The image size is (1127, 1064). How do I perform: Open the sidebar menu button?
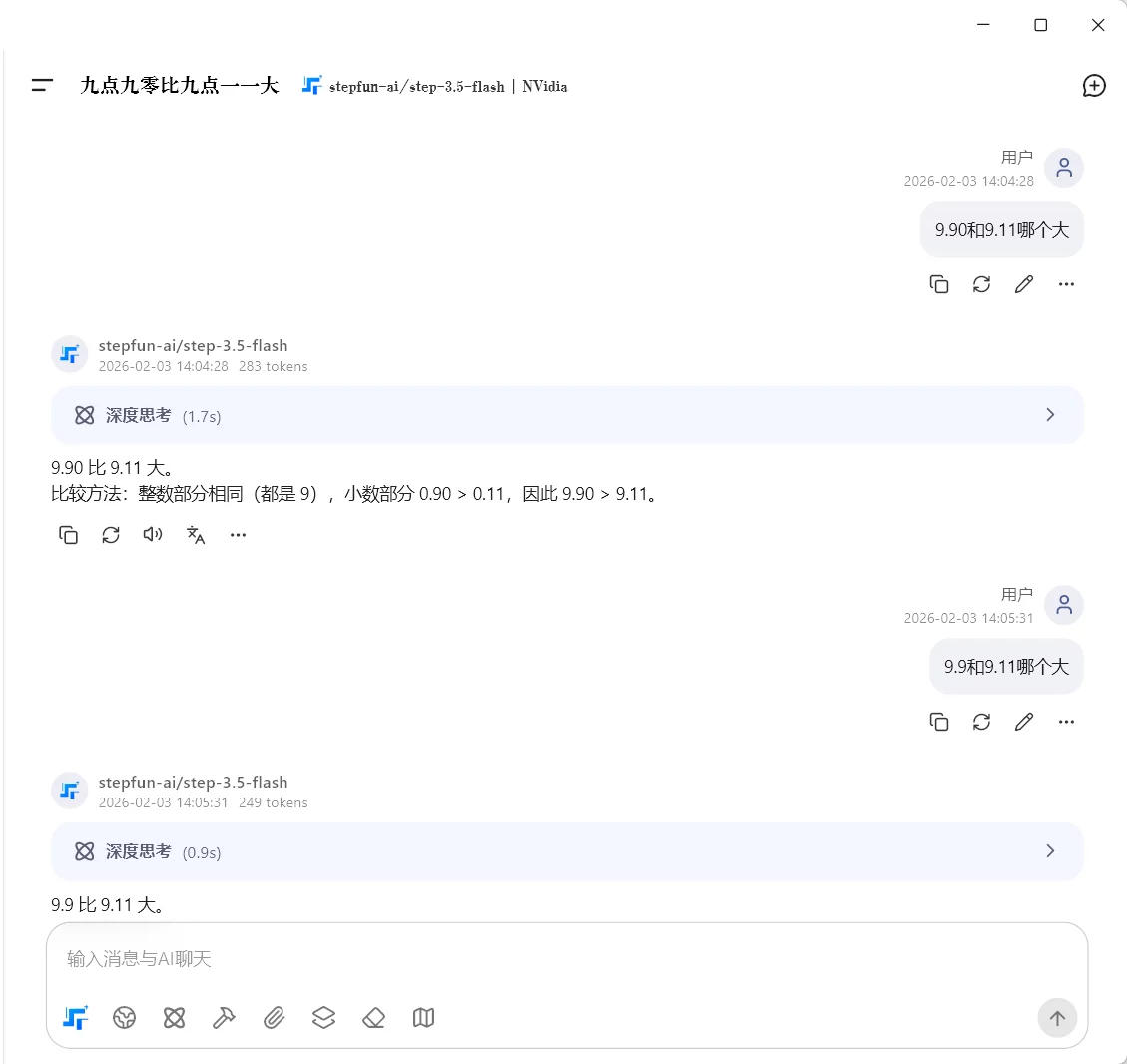[42, 86]
